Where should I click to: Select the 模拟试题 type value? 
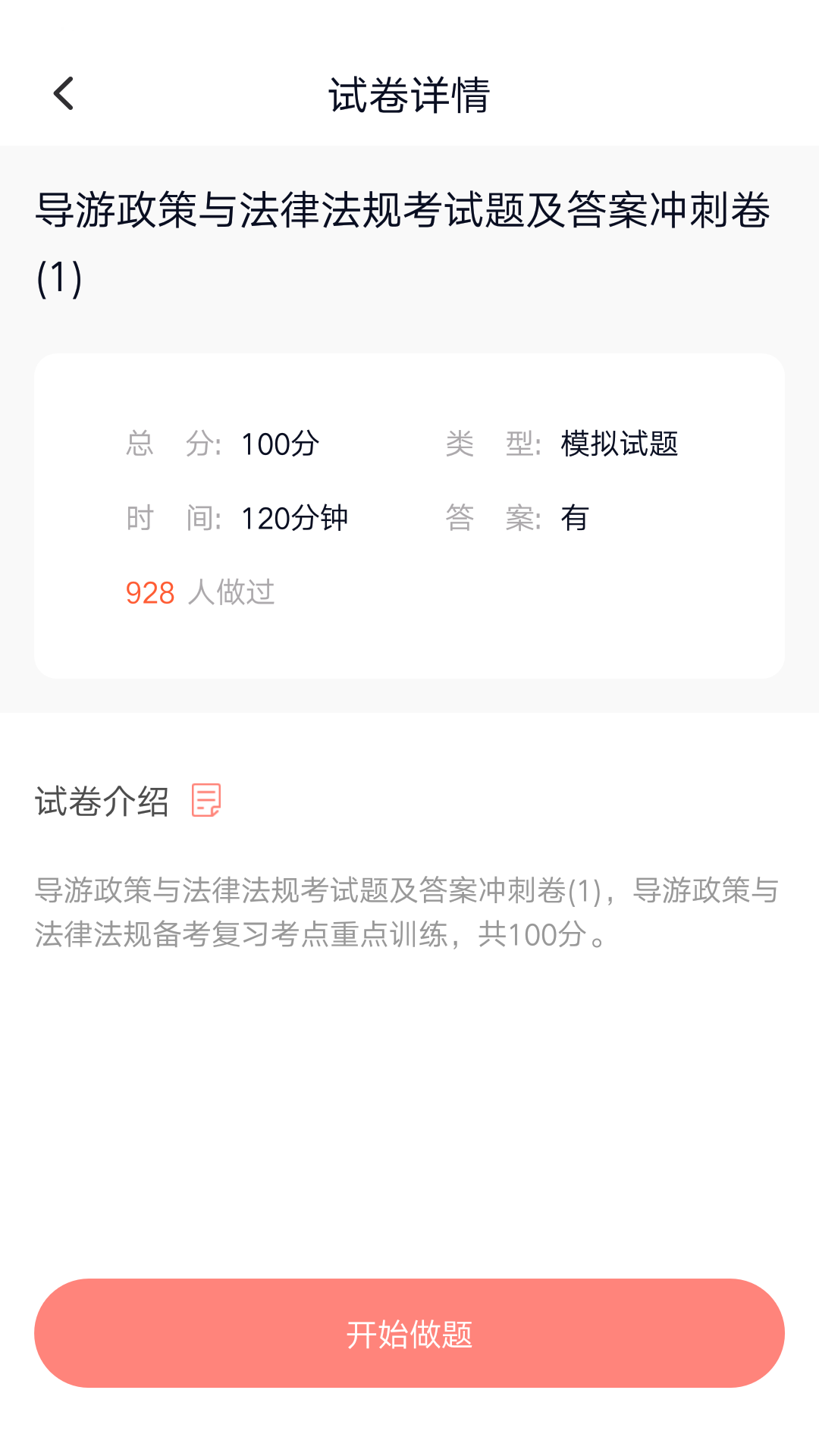(x=618, y=444)
